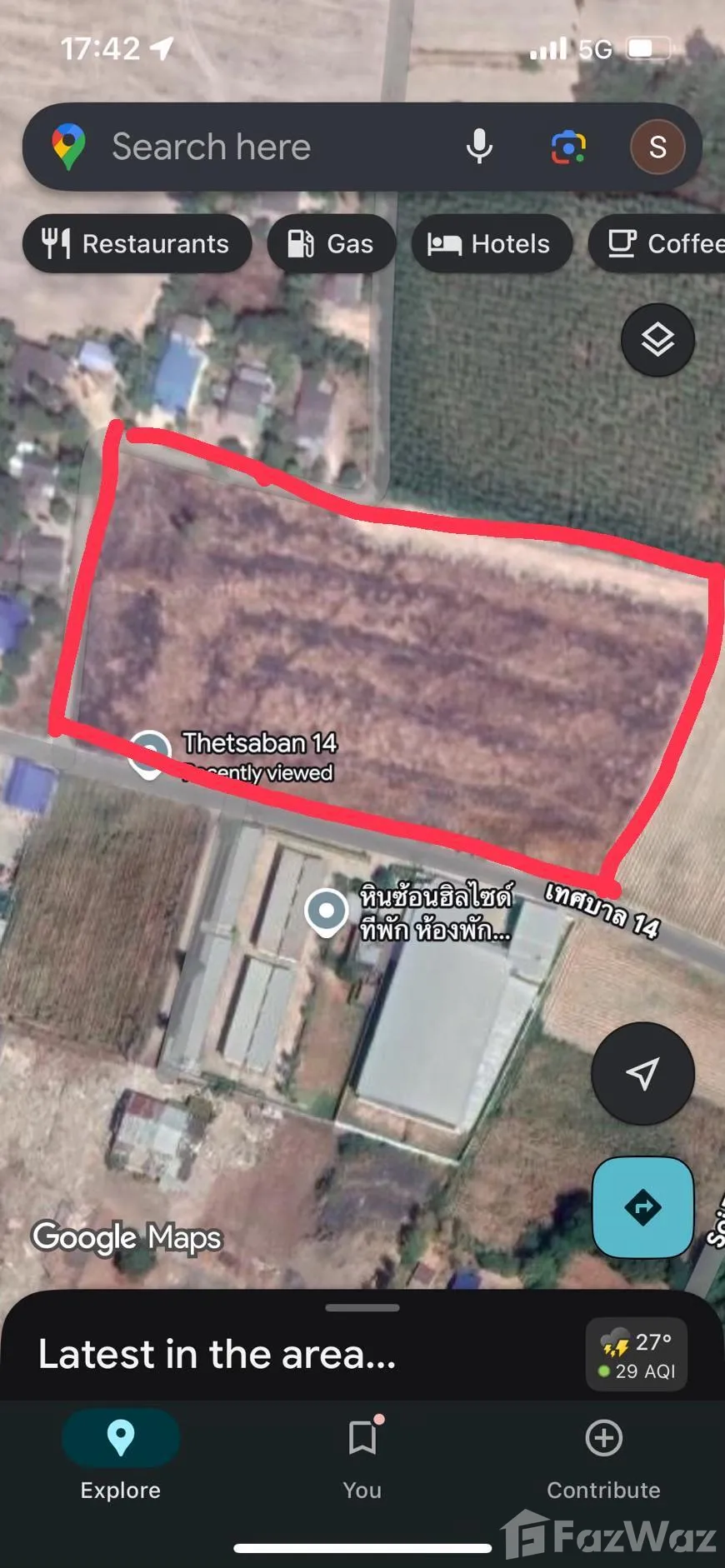Start voice search with the microphone

(479, 147)
